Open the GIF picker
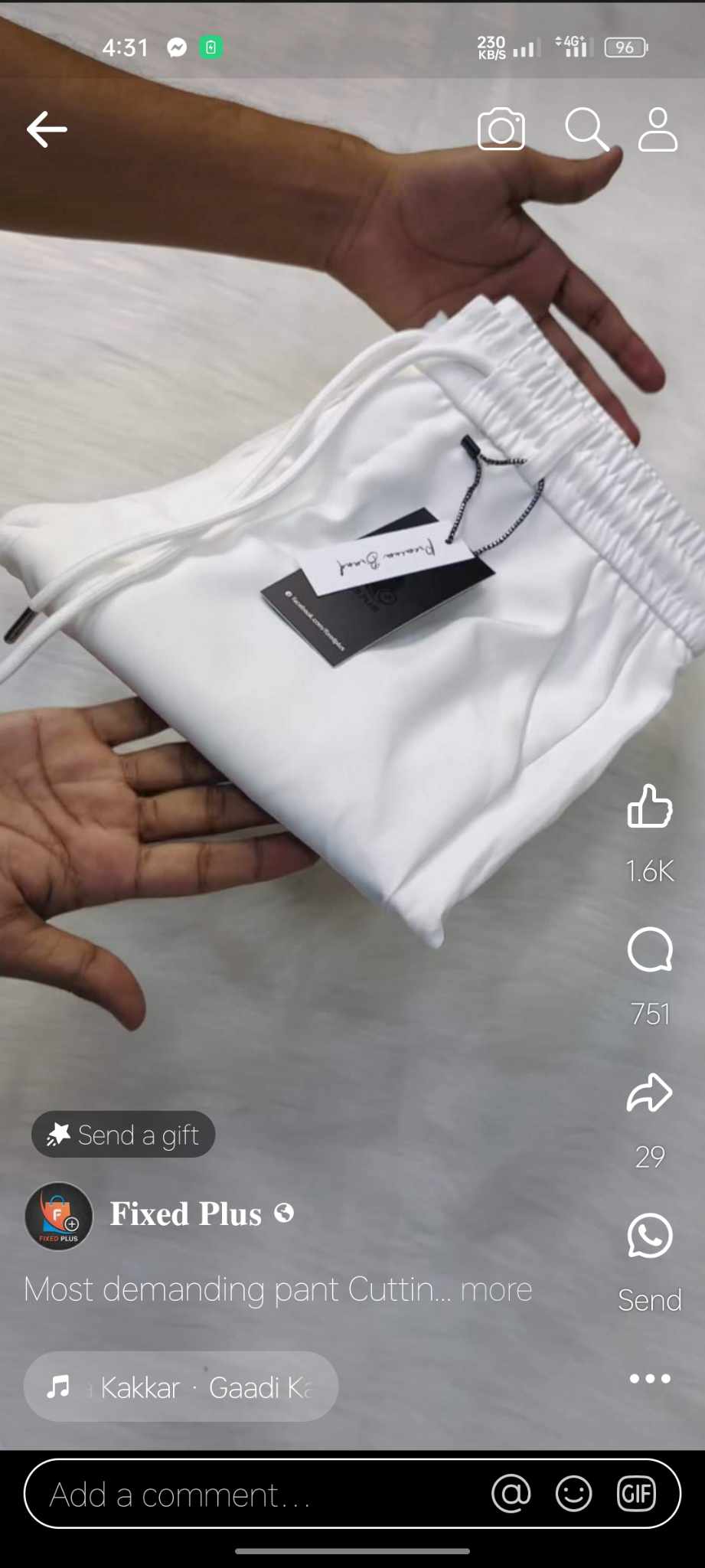The image size is (705, 1568). (636, 1493)
